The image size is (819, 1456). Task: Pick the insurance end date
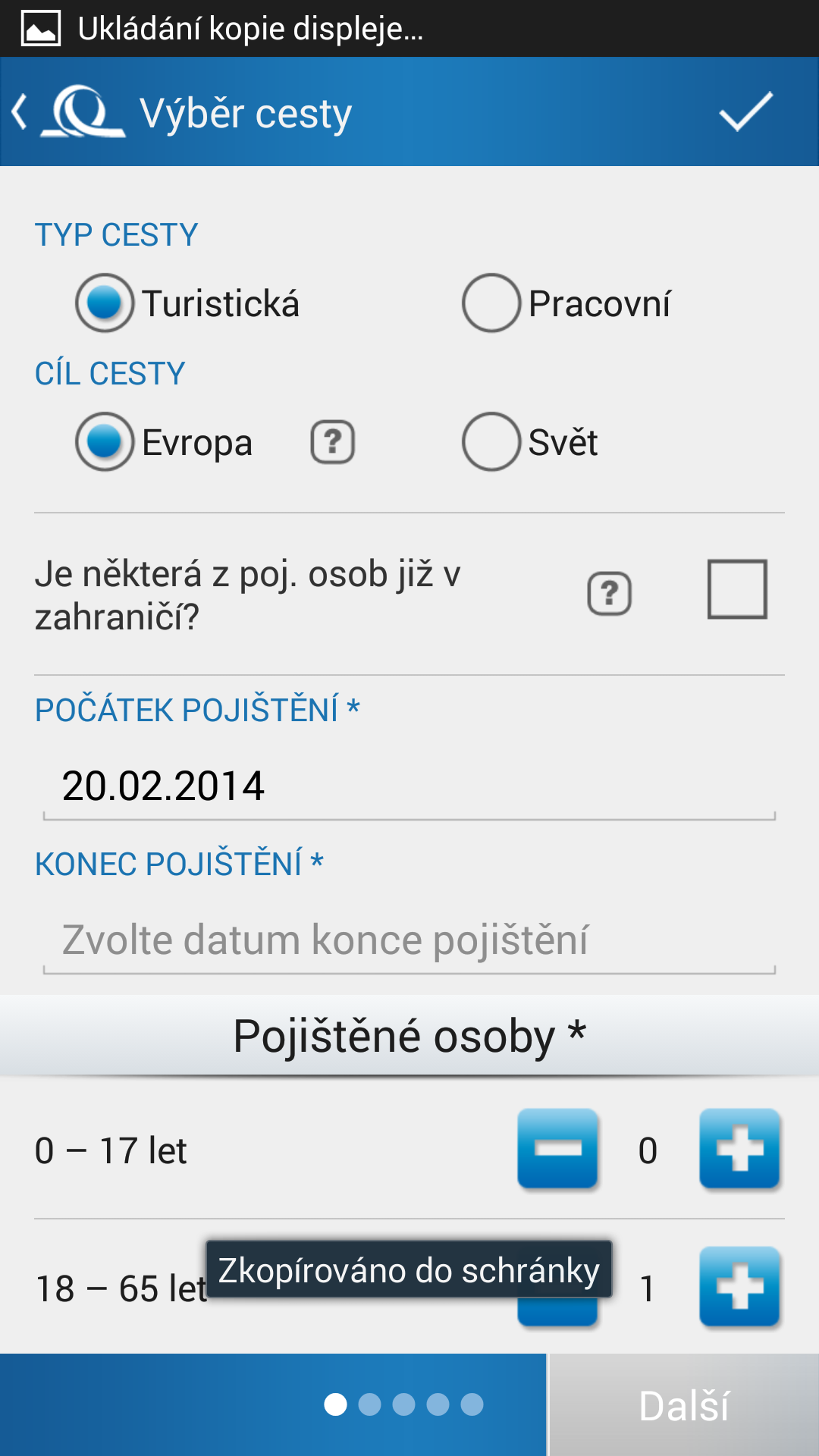(409, 940)
